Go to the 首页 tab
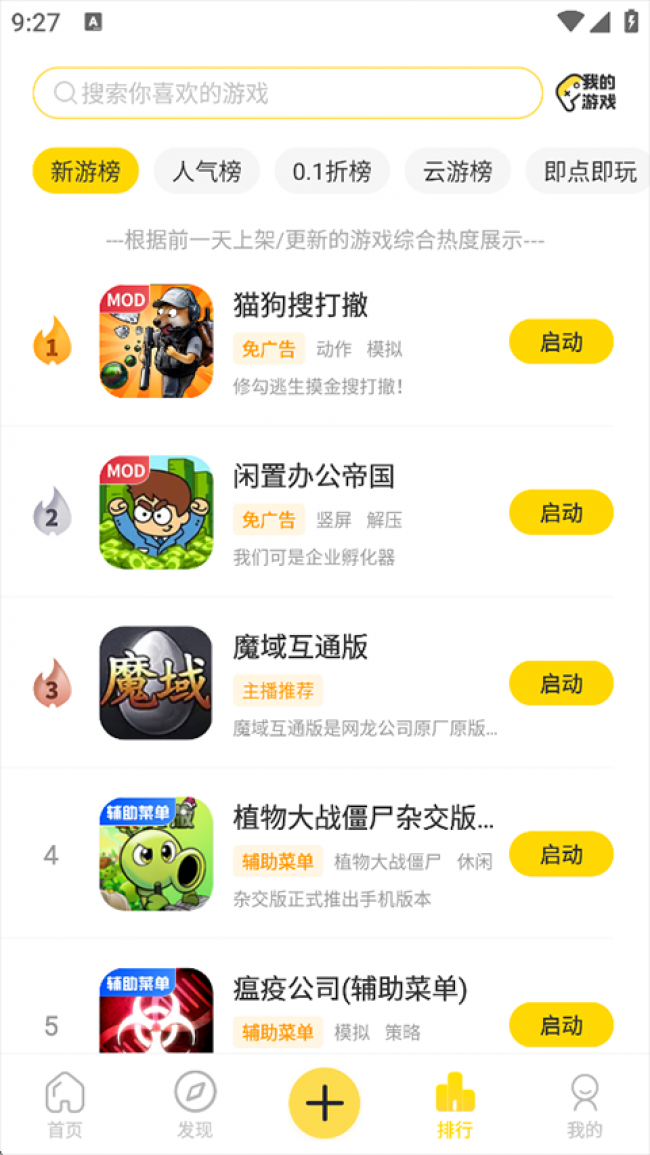 tap(65, 1104)
